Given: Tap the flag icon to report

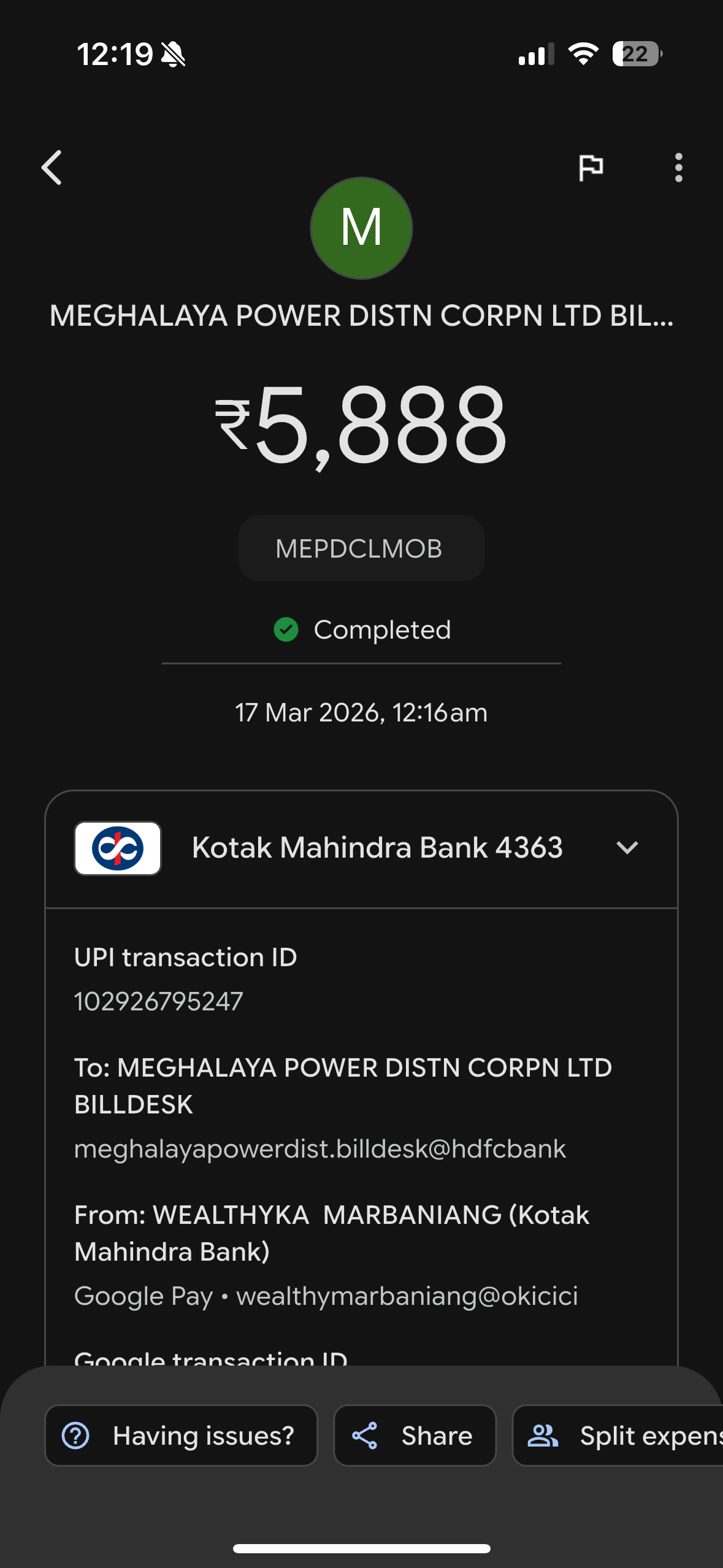Looking at the screenshot, I should tap(591, 167).
